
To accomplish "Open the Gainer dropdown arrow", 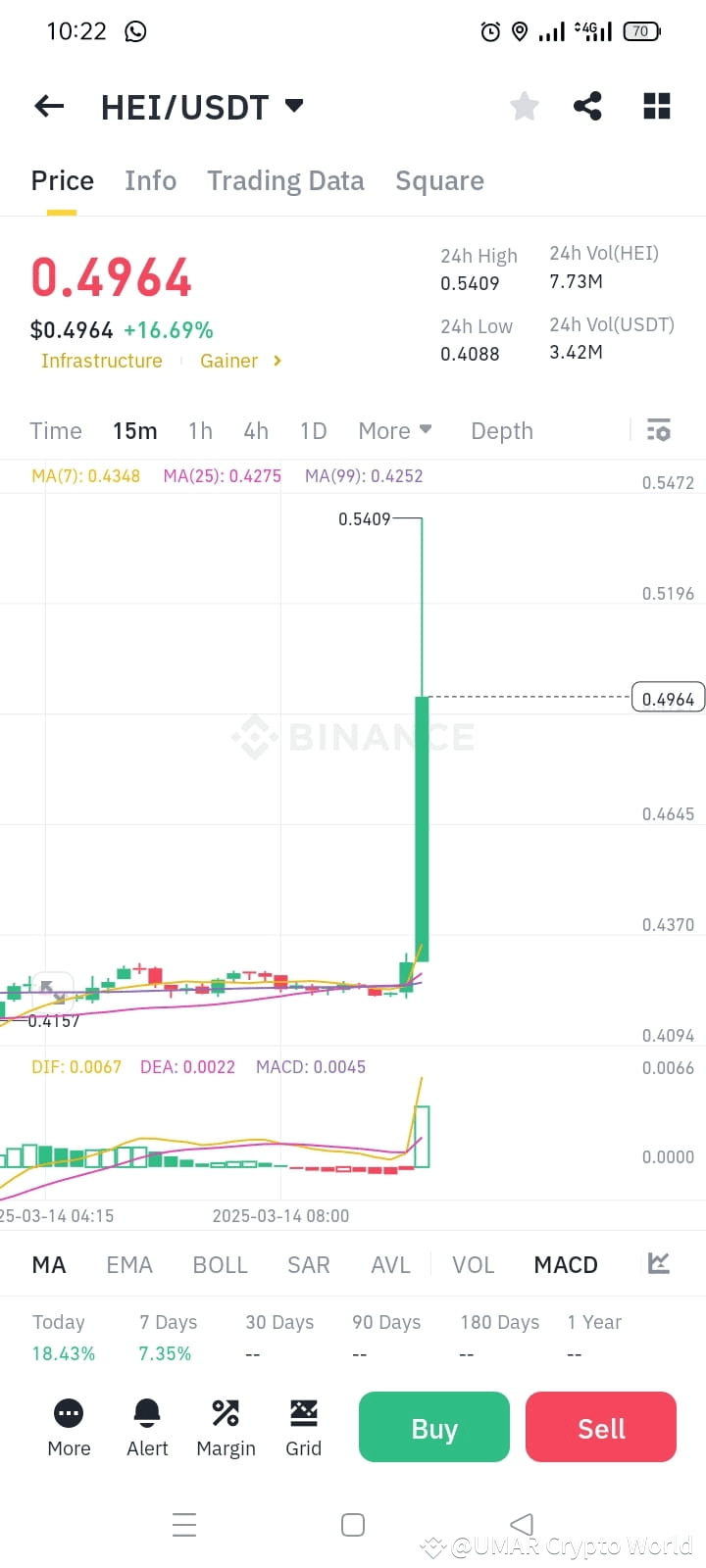I will (276, 361).
